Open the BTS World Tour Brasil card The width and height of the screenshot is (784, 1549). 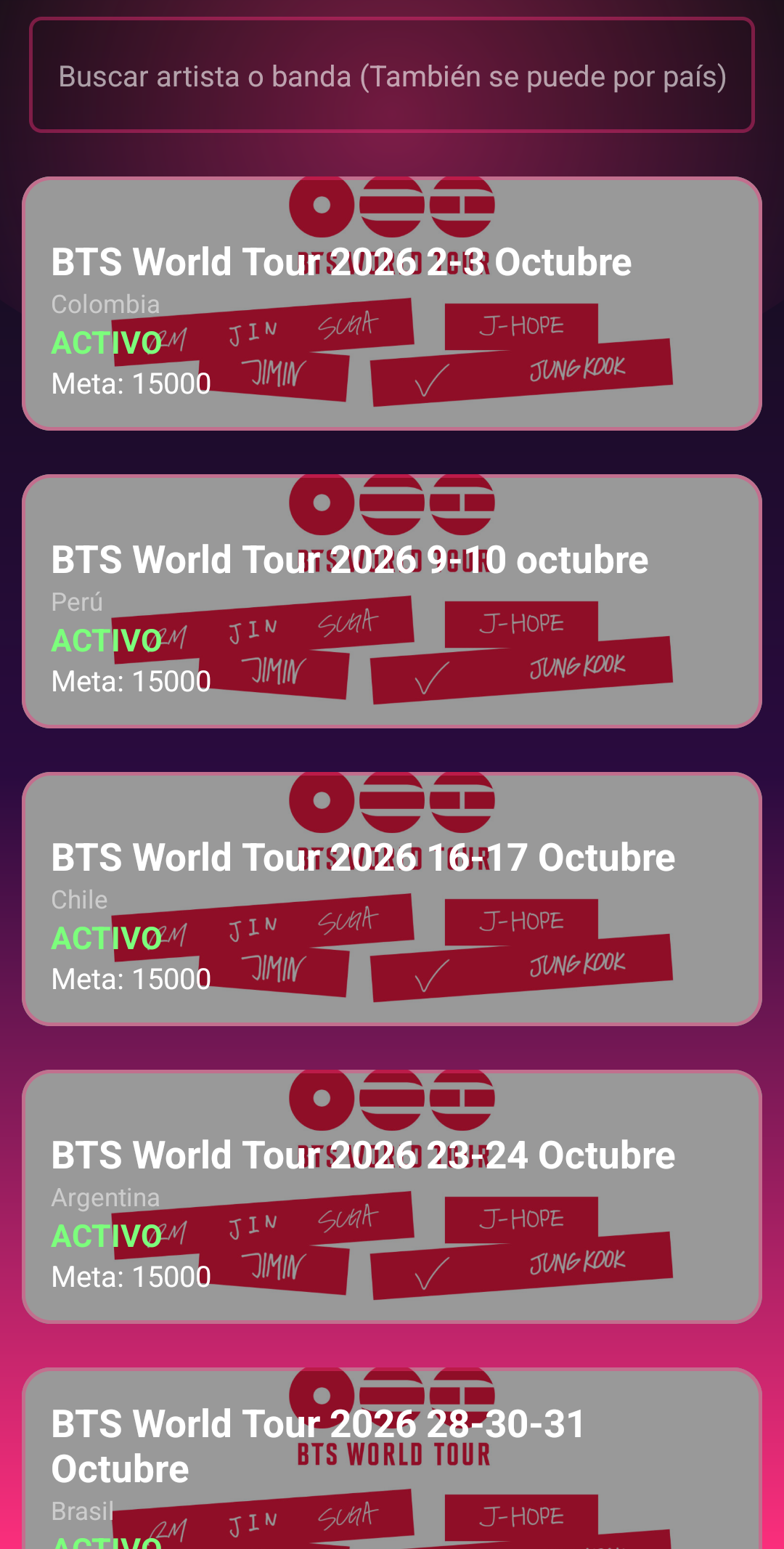pos(392,1460)
